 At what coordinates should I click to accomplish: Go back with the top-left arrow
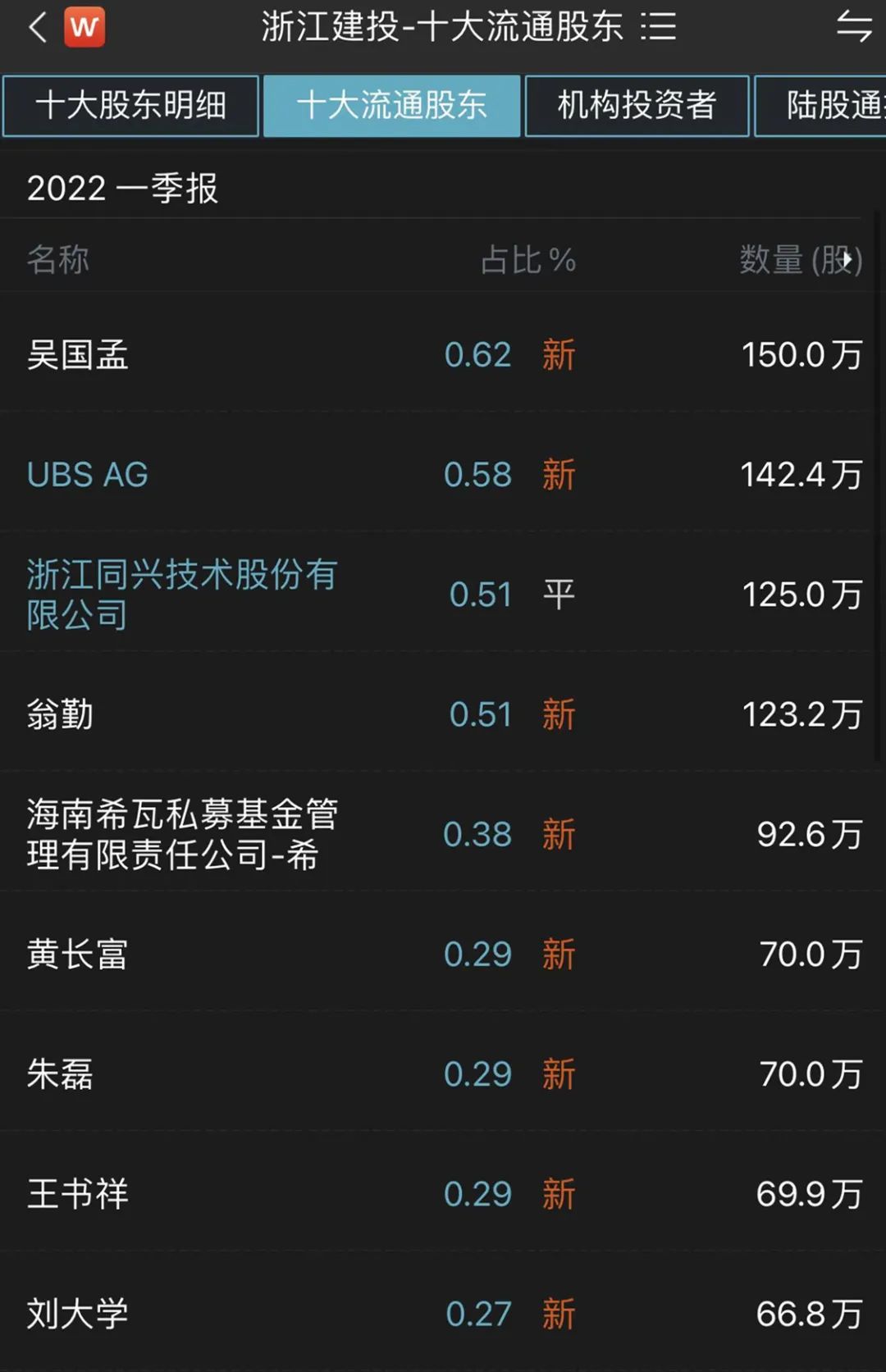point(37,27)
